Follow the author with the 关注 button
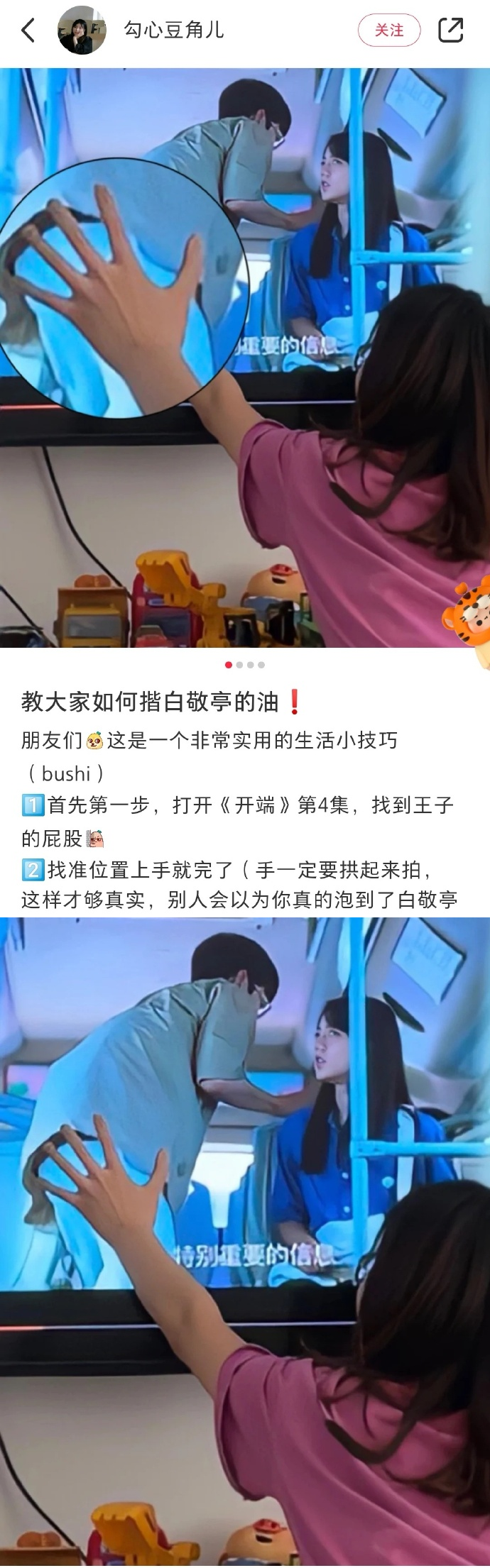This screenshot has width=490, height=1568. click(388, 31)
